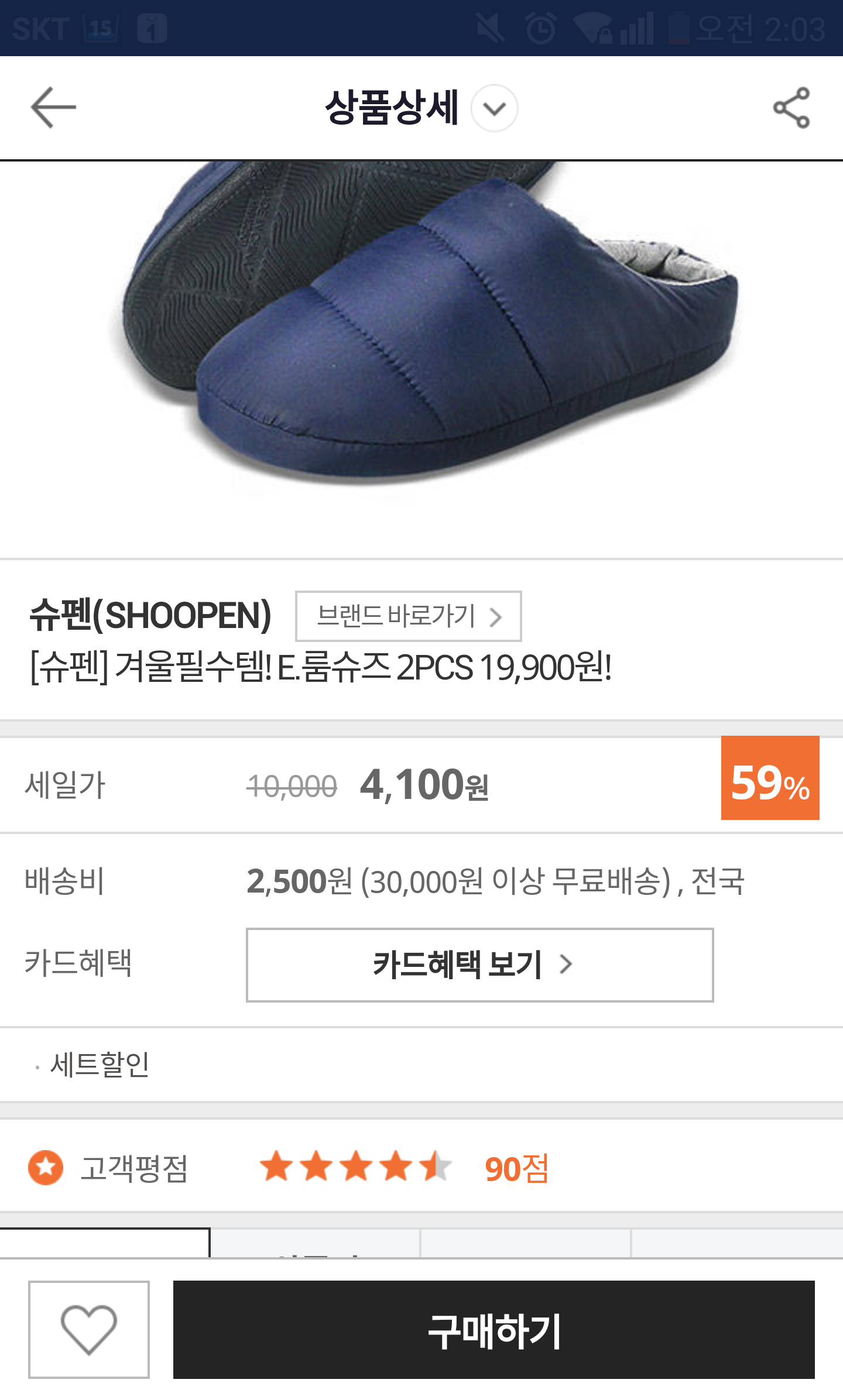
Task: Go back using the arrow icon
Action: [x=53, y=108]
